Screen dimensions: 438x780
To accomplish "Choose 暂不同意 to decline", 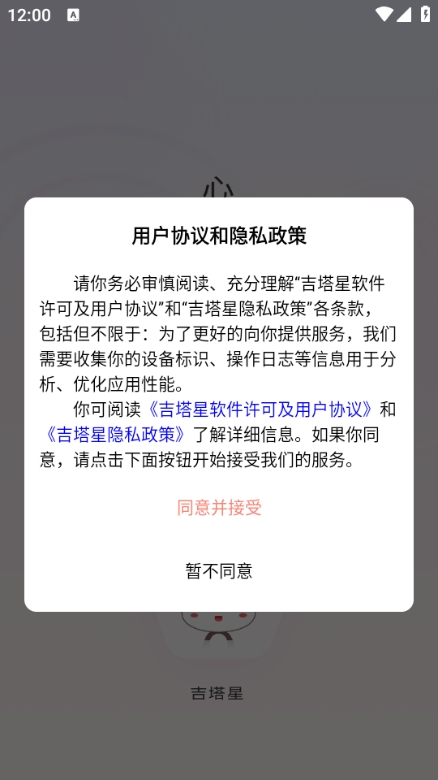I will tap(219, 571).
